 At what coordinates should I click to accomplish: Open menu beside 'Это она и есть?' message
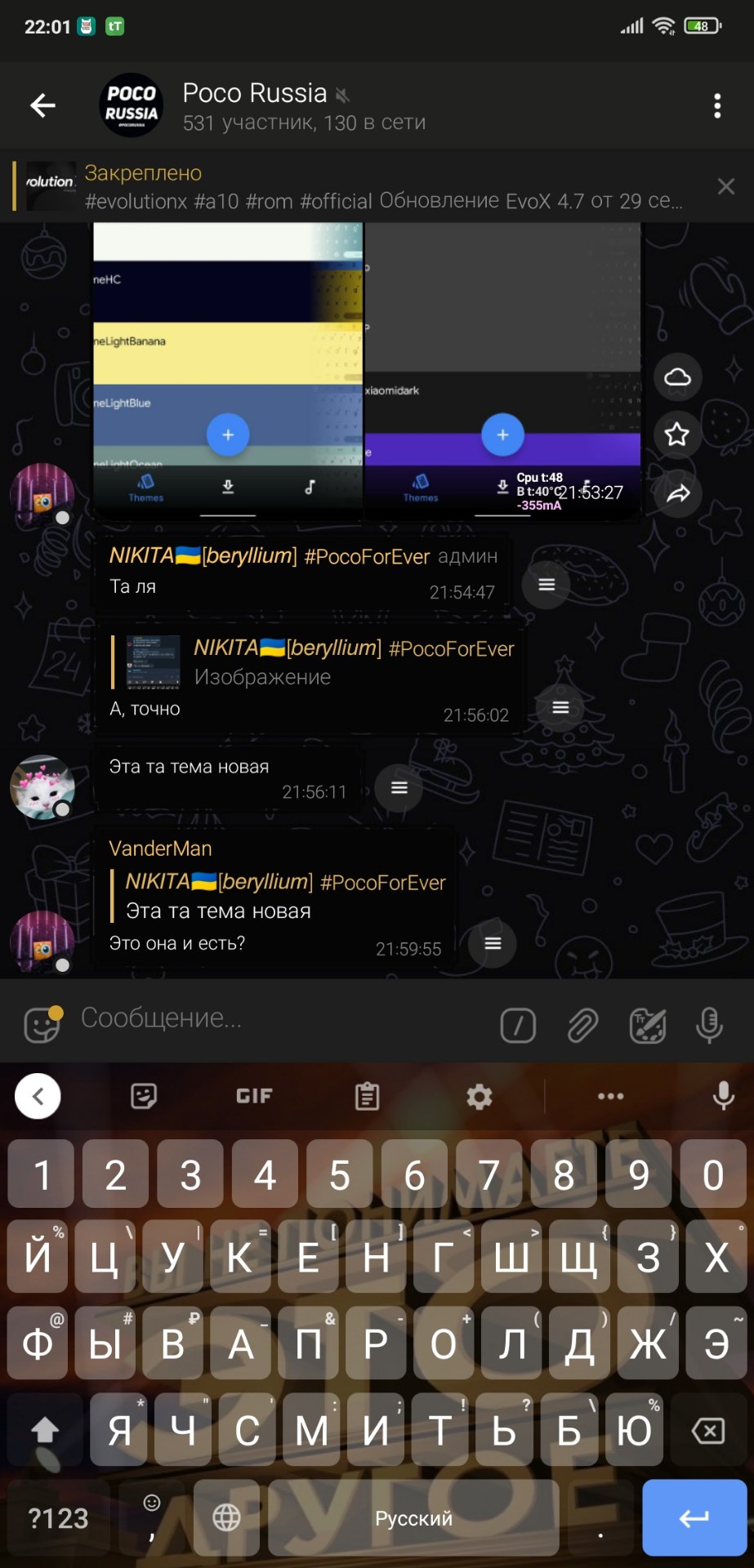[x=493, y=943]
